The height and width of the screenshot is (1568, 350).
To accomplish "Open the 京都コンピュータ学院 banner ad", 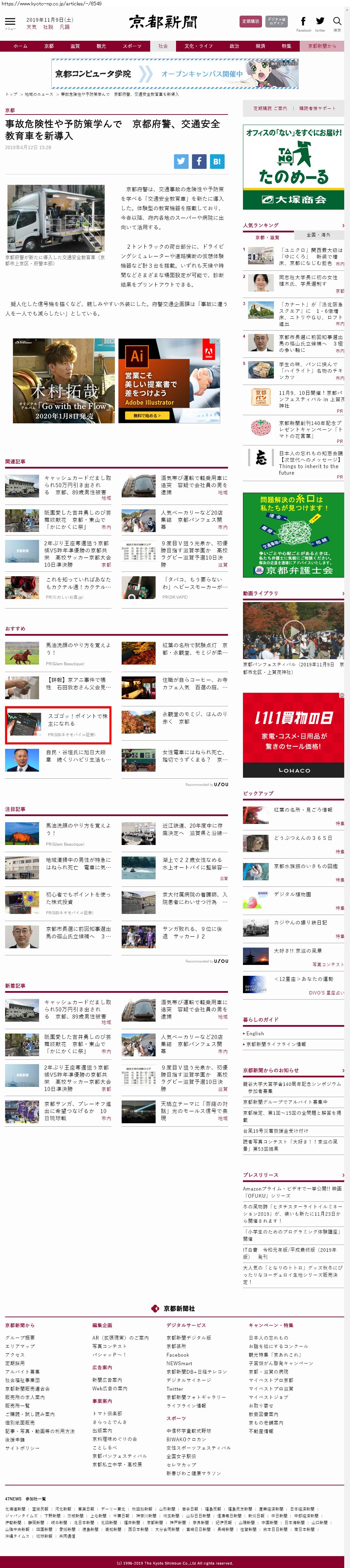I will point(175,74).
